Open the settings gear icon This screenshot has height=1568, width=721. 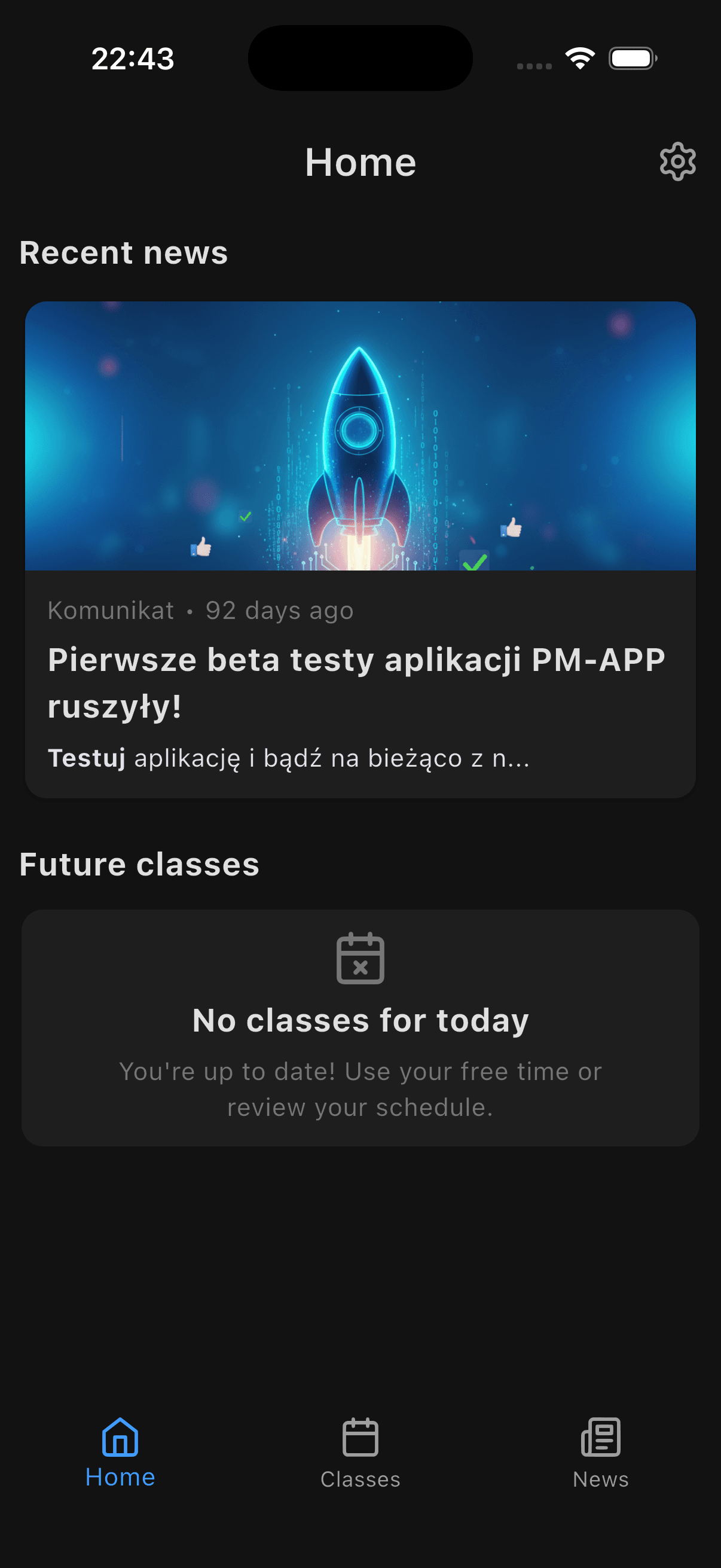point(677,162)
